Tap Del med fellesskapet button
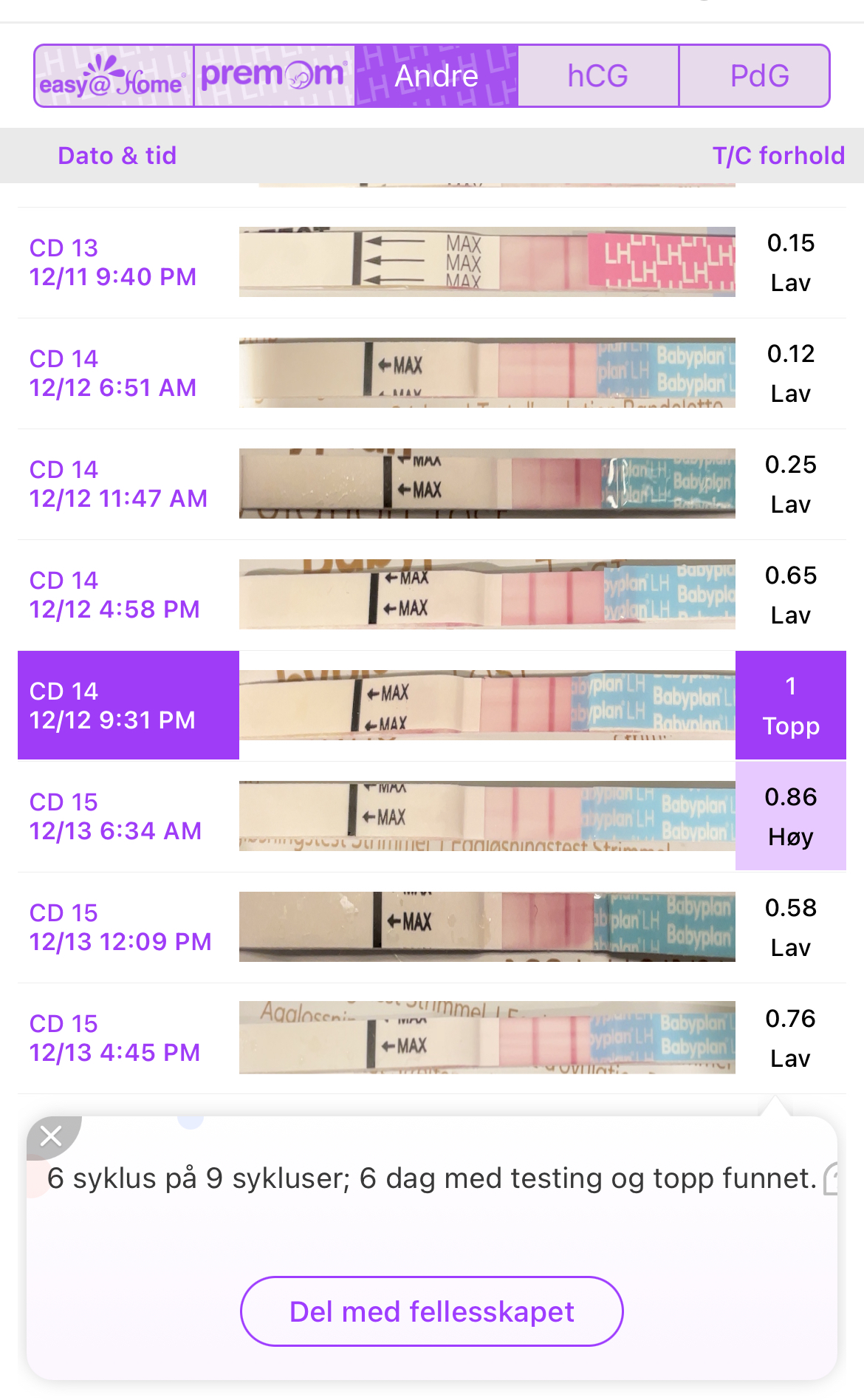864x1400 pixels. click(432, 1311)
